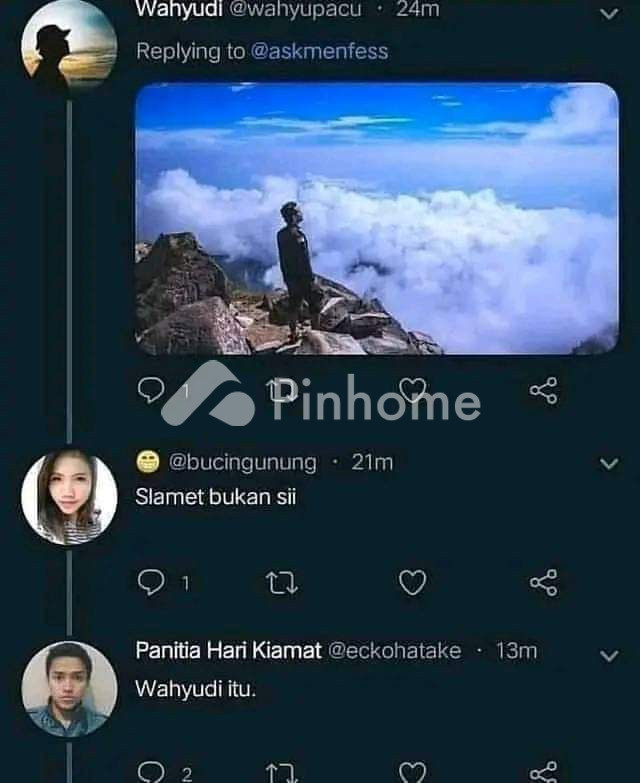Screen dimensions: 640x783
Task: Share Panitia Hari Kiamat's tweet
Action: [x=543, y=772]
